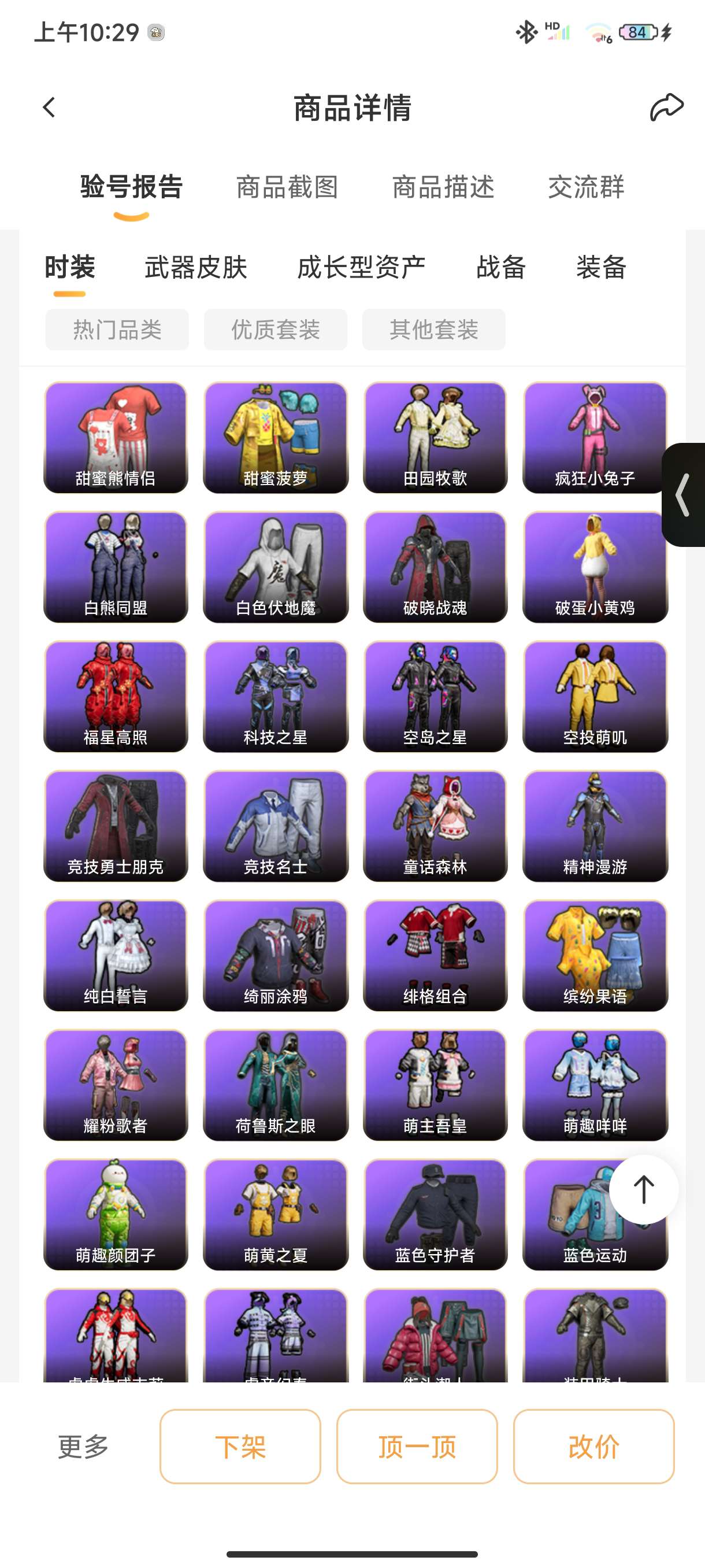Switch to the 战备 category

[x=500, y=267]
